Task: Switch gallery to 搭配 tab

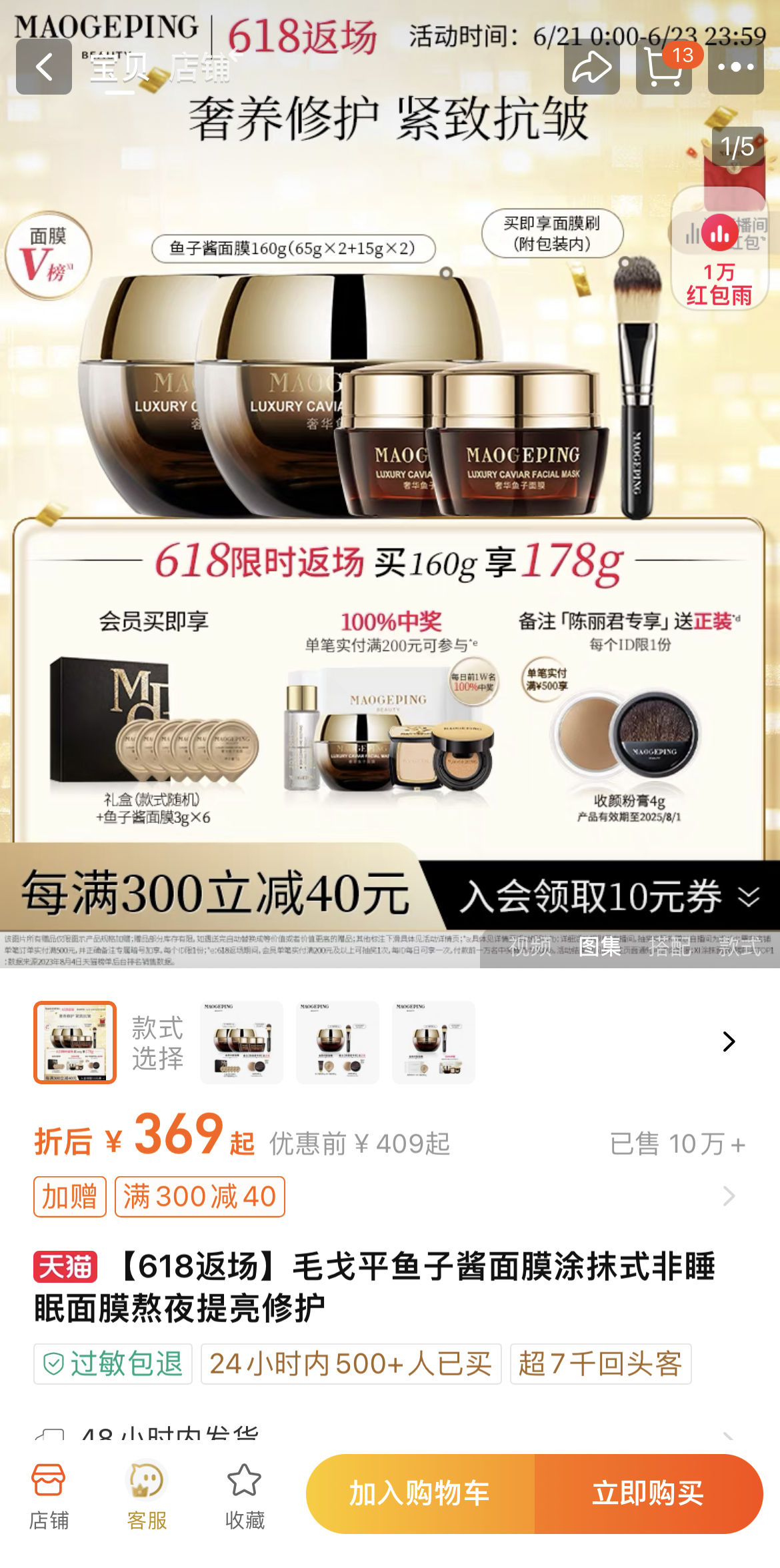Action: [669, 946]
